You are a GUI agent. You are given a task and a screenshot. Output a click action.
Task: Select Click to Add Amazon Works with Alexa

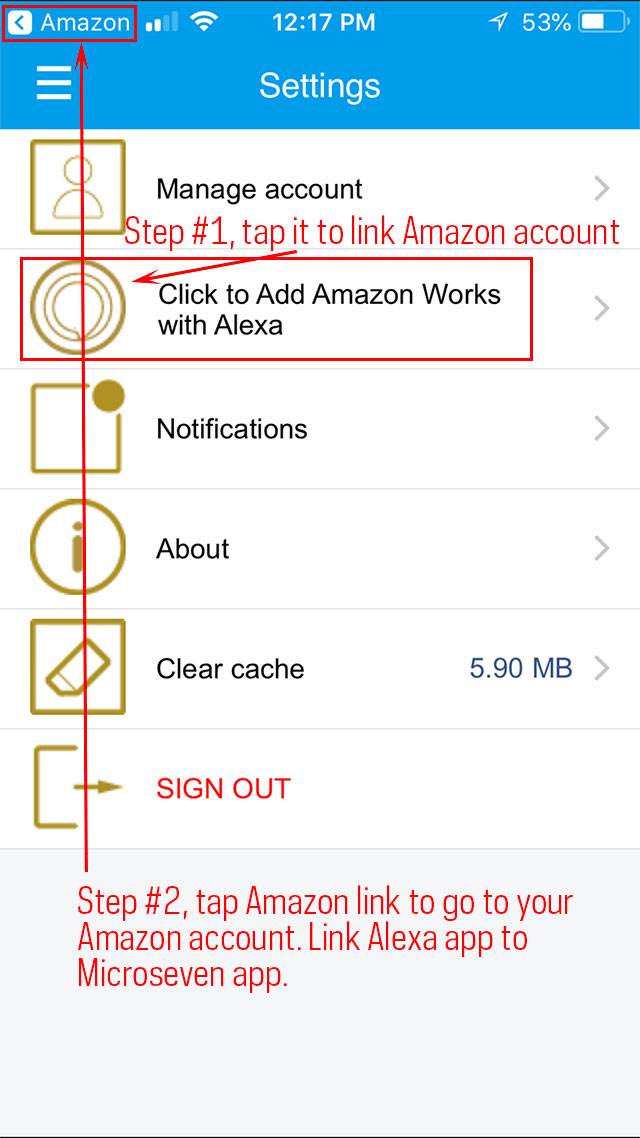tap(320, 309)
